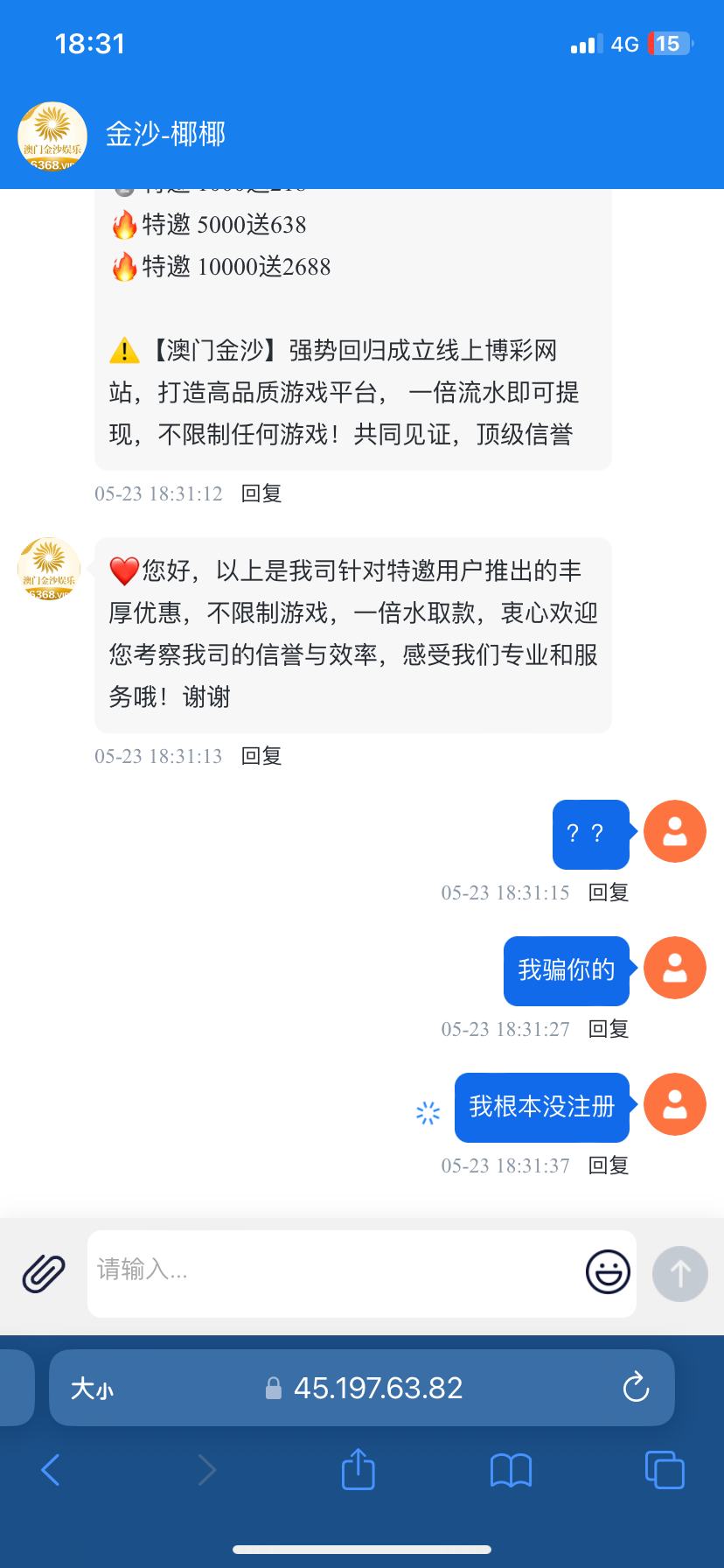Open the 大小 page settings in Safari
The width and height of the screenshot is (724, 1568).
click(92, 1389)
